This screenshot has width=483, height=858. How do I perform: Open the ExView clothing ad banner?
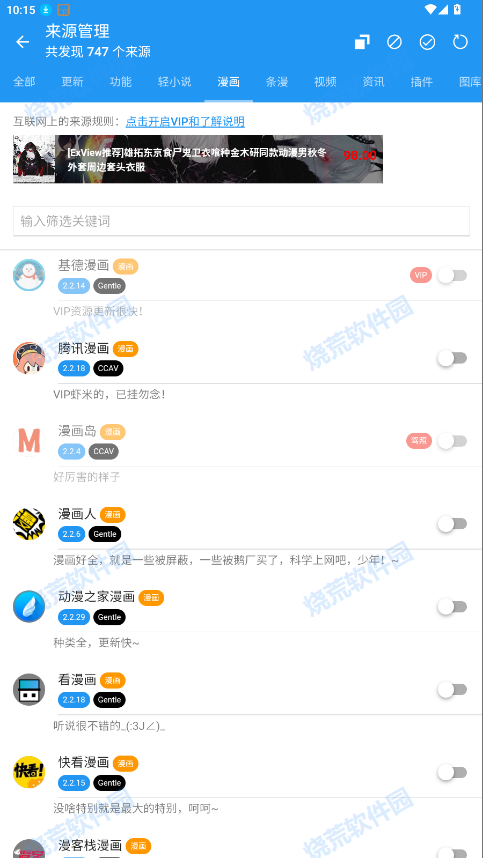(x=198, y=159)
